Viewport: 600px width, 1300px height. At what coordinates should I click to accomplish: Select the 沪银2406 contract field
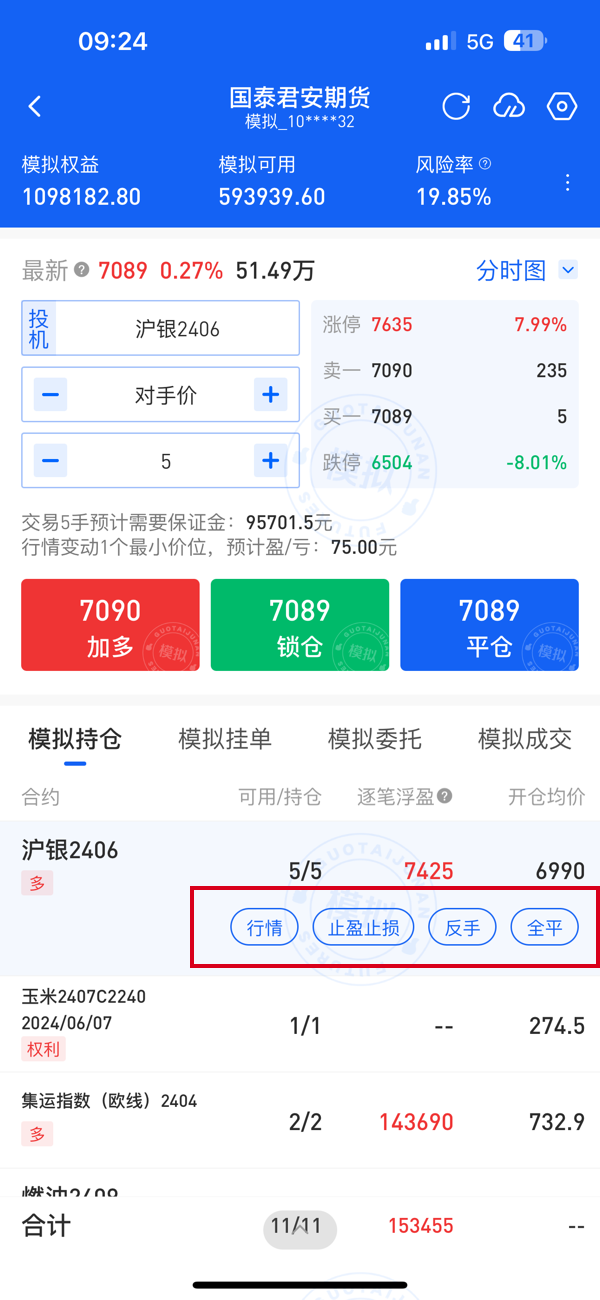pos(177,328)
